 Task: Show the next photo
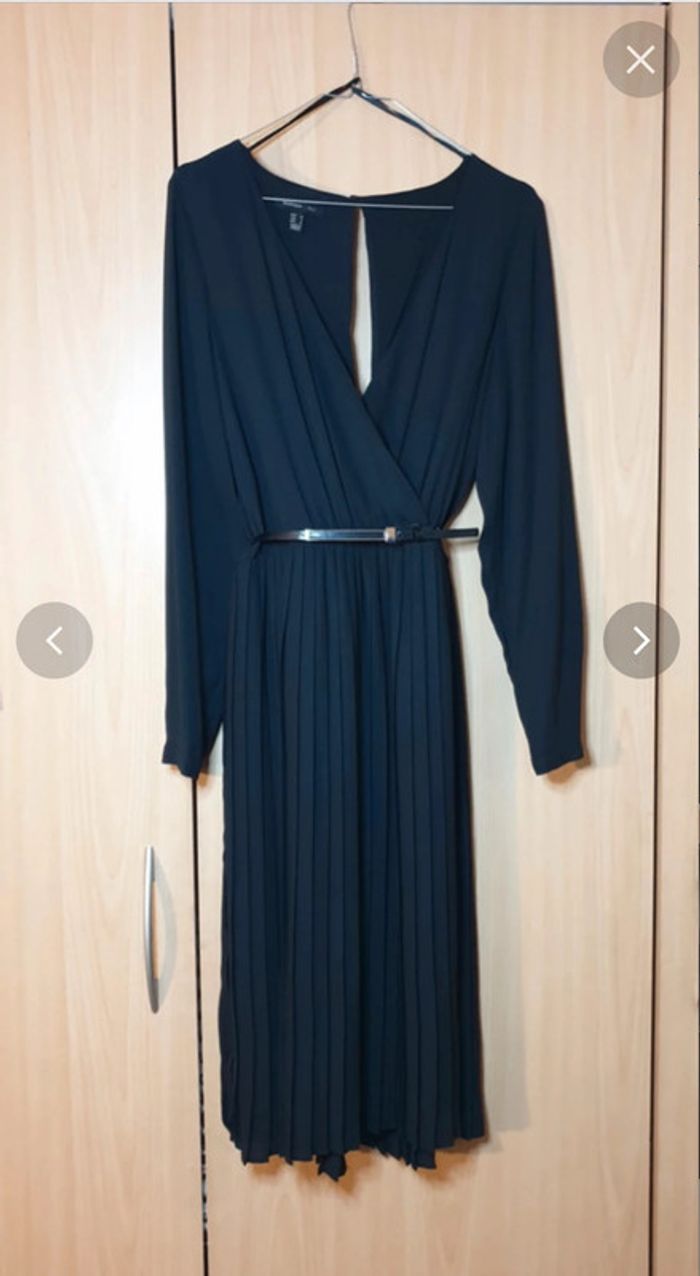click(x=641, y=640)
